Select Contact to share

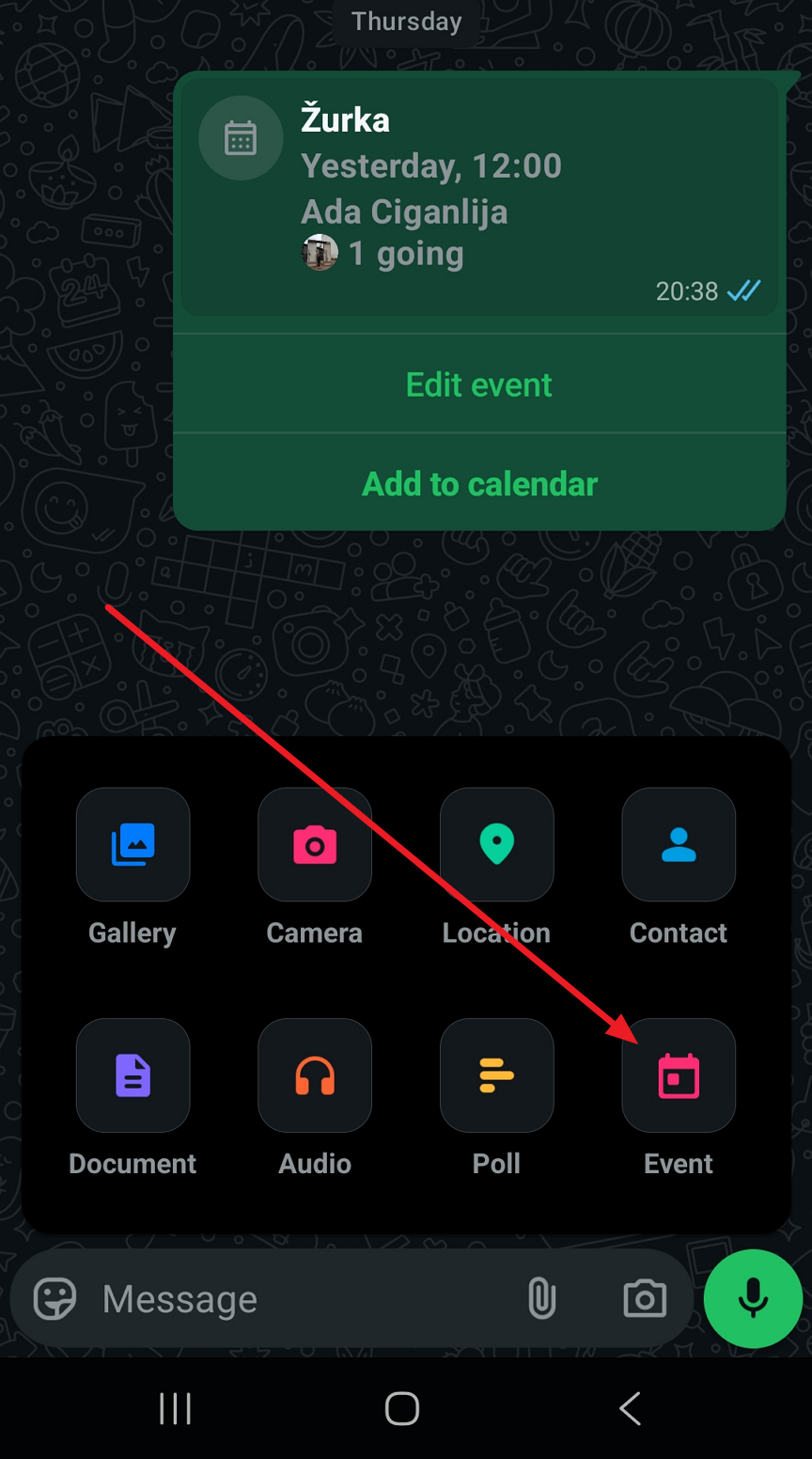coord(678,844)
